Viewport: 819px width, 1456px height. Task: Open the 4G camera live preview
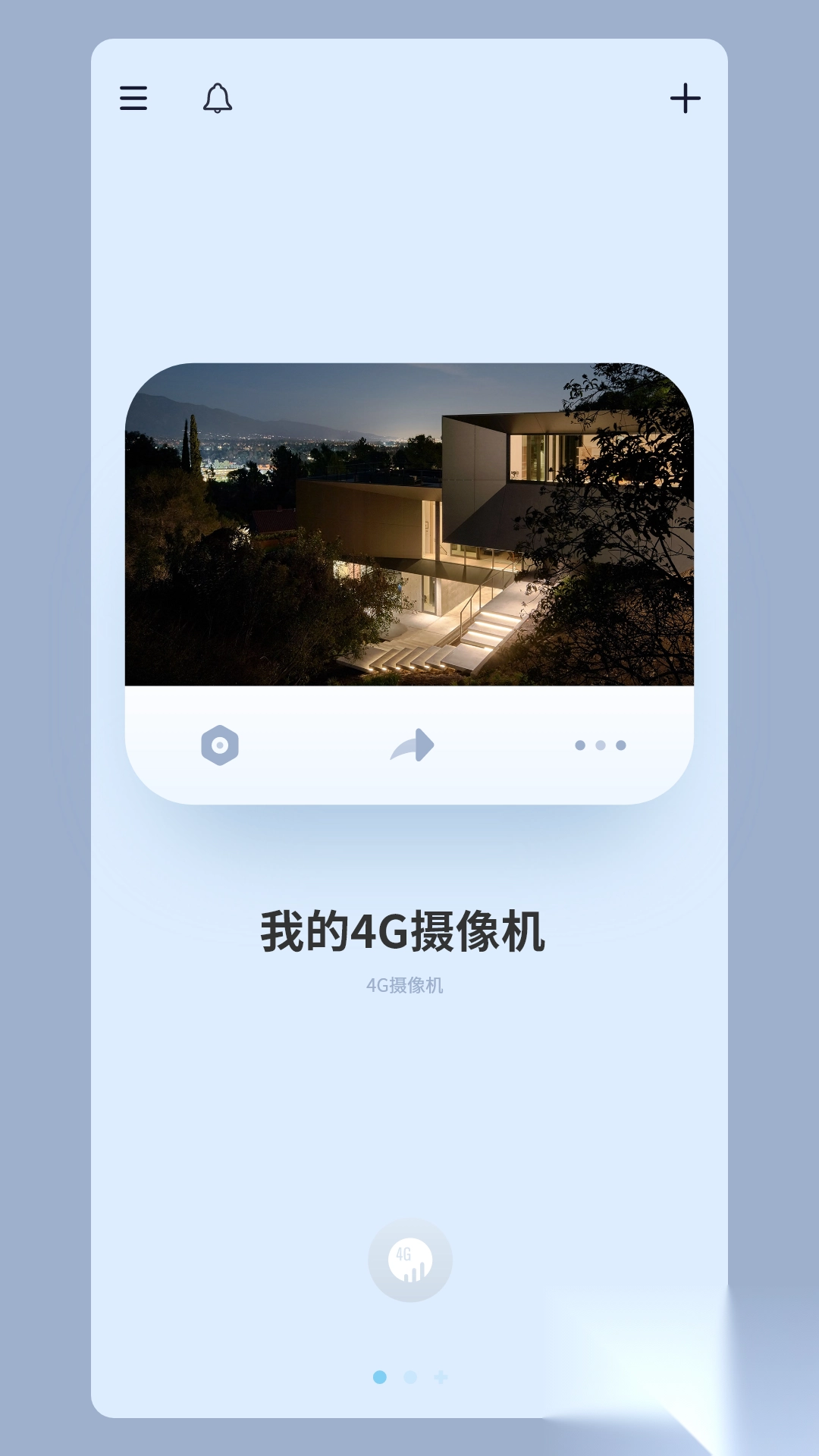click(409, 525)
